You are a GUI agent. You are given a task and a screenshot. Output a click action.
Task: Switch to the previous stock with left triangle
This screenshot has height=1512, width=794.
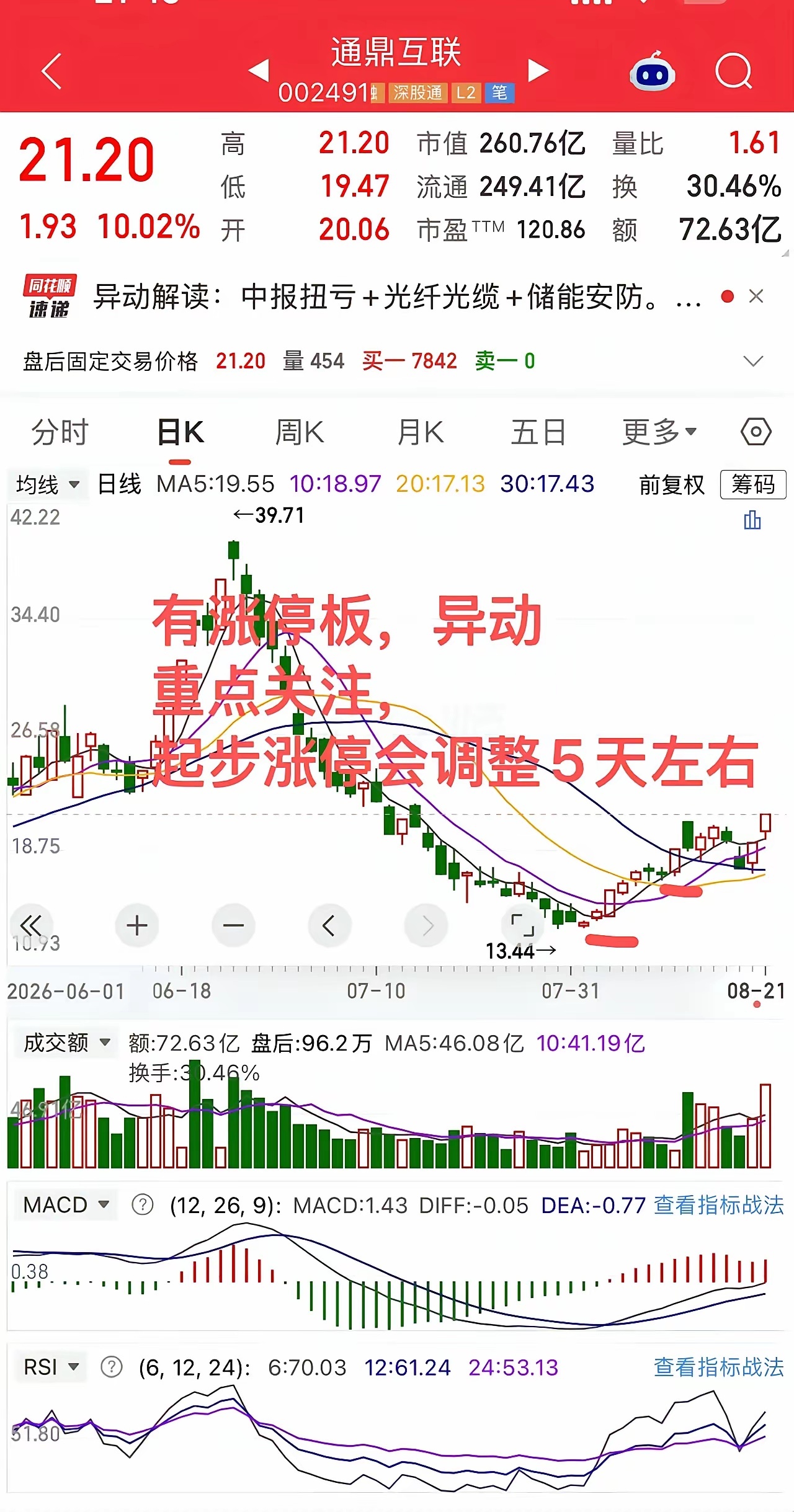[x=259, y=70]
